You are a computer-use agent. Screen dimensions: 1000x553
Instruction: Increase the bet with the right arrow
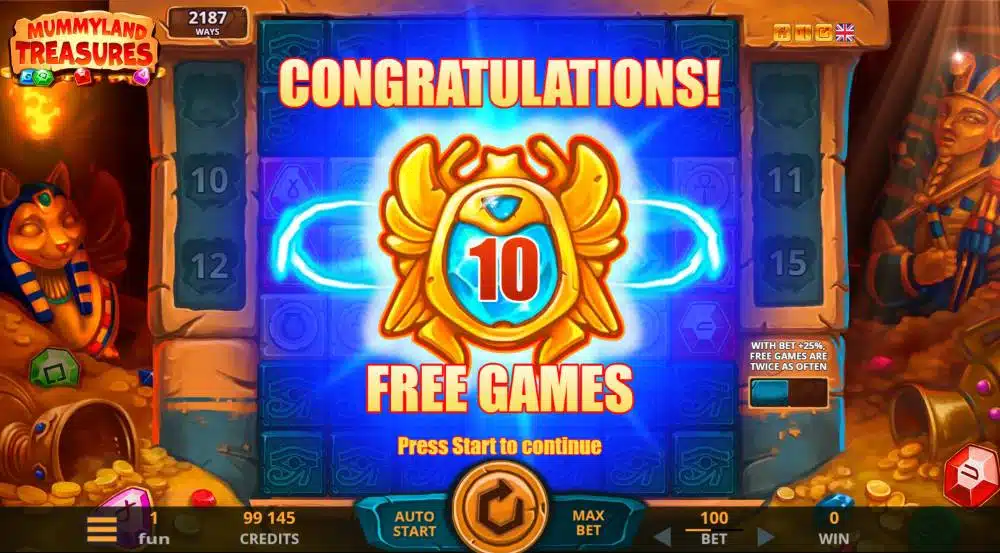pos(764,535)
